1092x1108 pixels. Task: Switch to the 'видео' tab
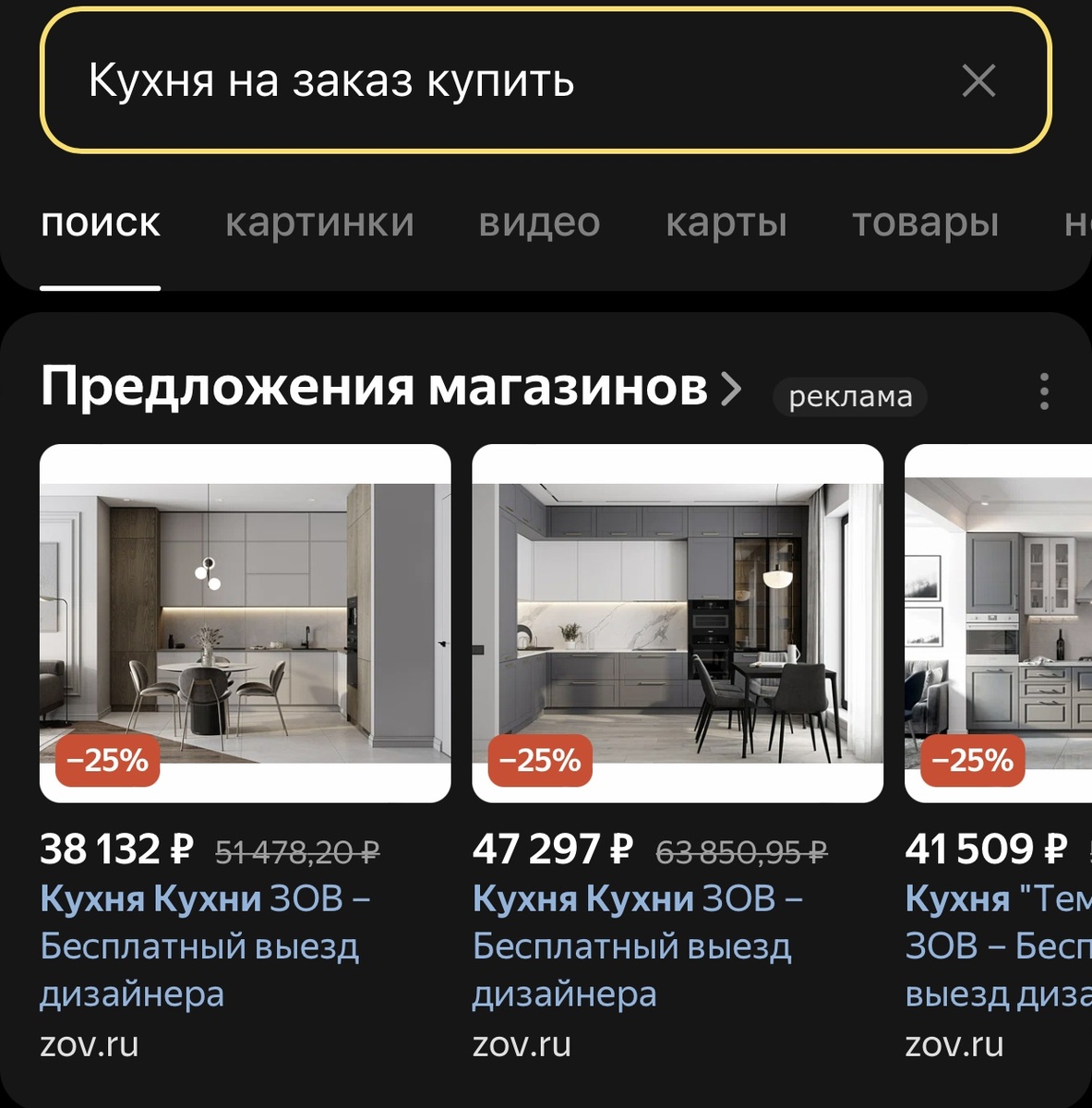[x=539, y=223]
